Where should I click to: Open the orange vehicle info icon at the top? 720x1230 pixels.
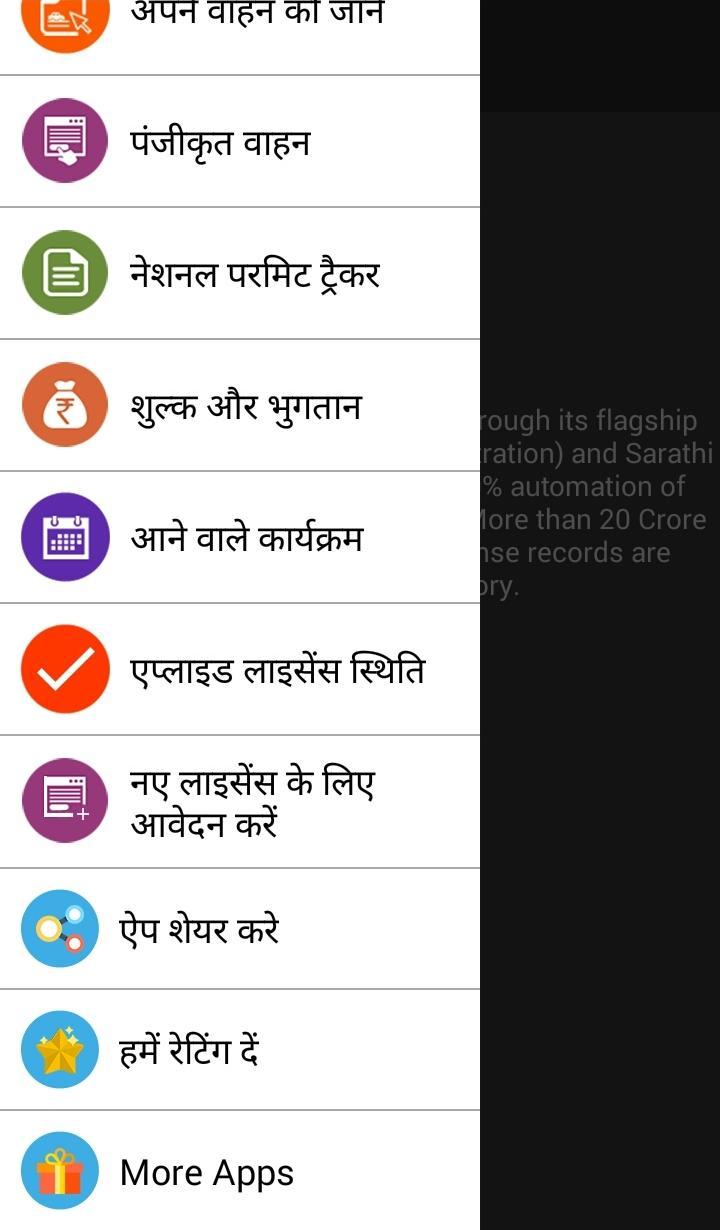point(64,25)
